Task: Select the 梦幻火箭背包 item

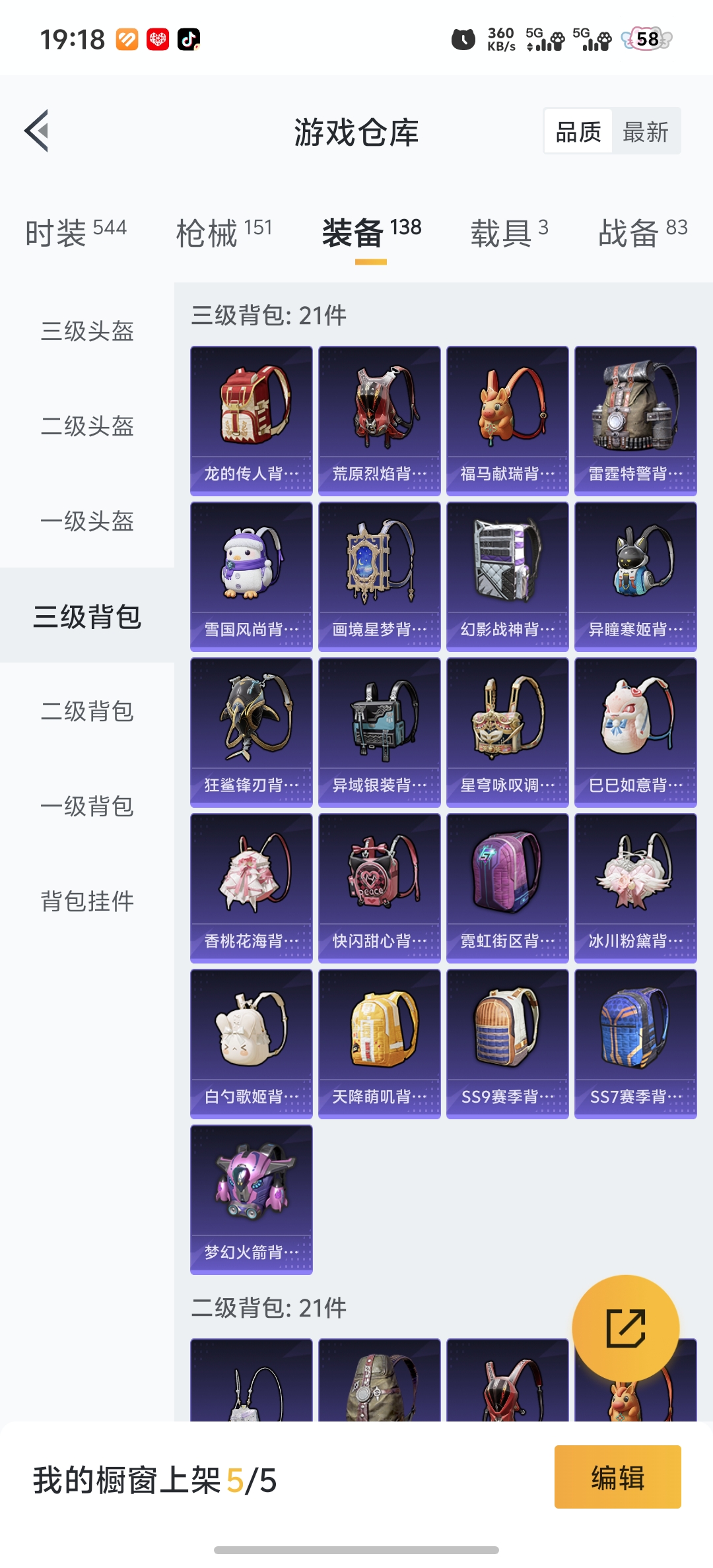Action: 251,1198
